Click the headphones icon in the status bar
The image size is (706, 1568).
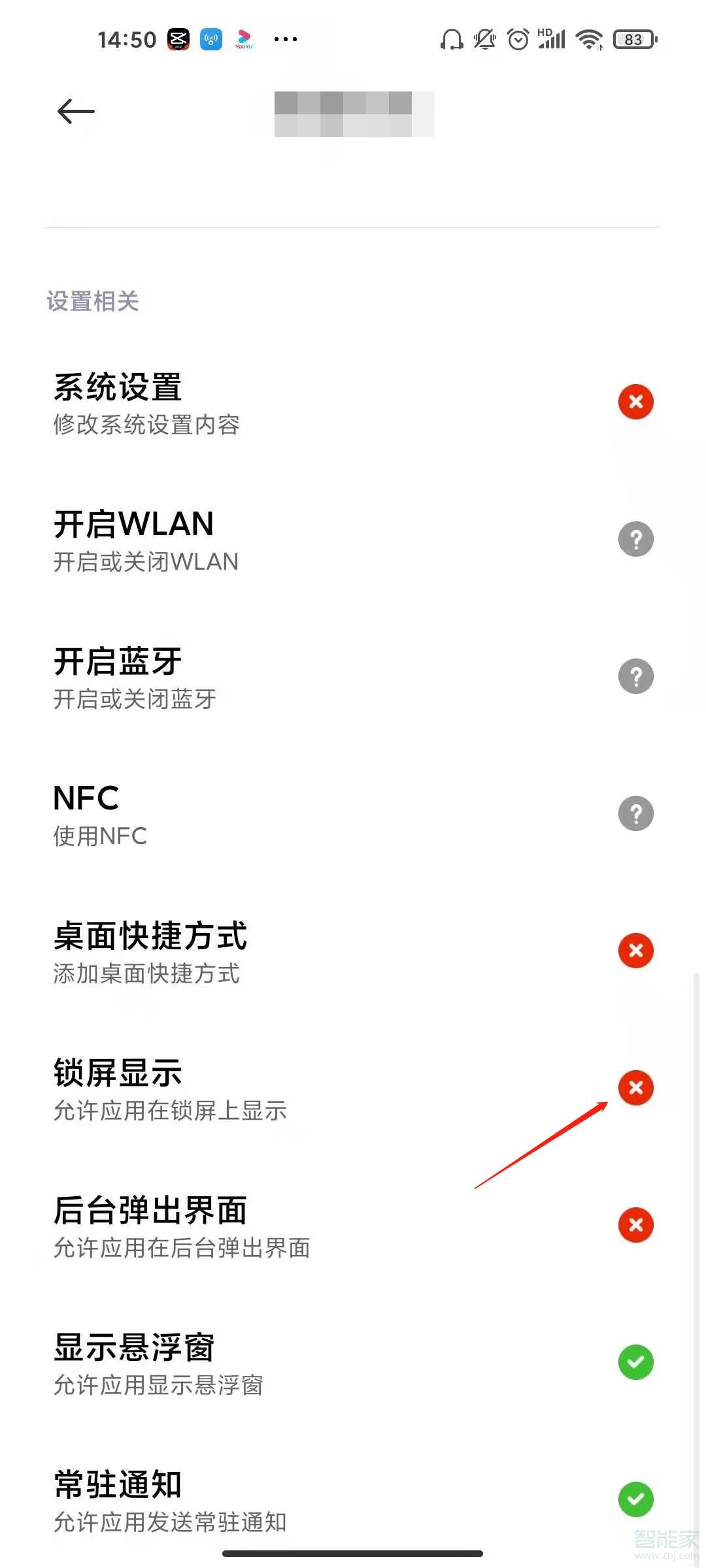coord(451,39)
